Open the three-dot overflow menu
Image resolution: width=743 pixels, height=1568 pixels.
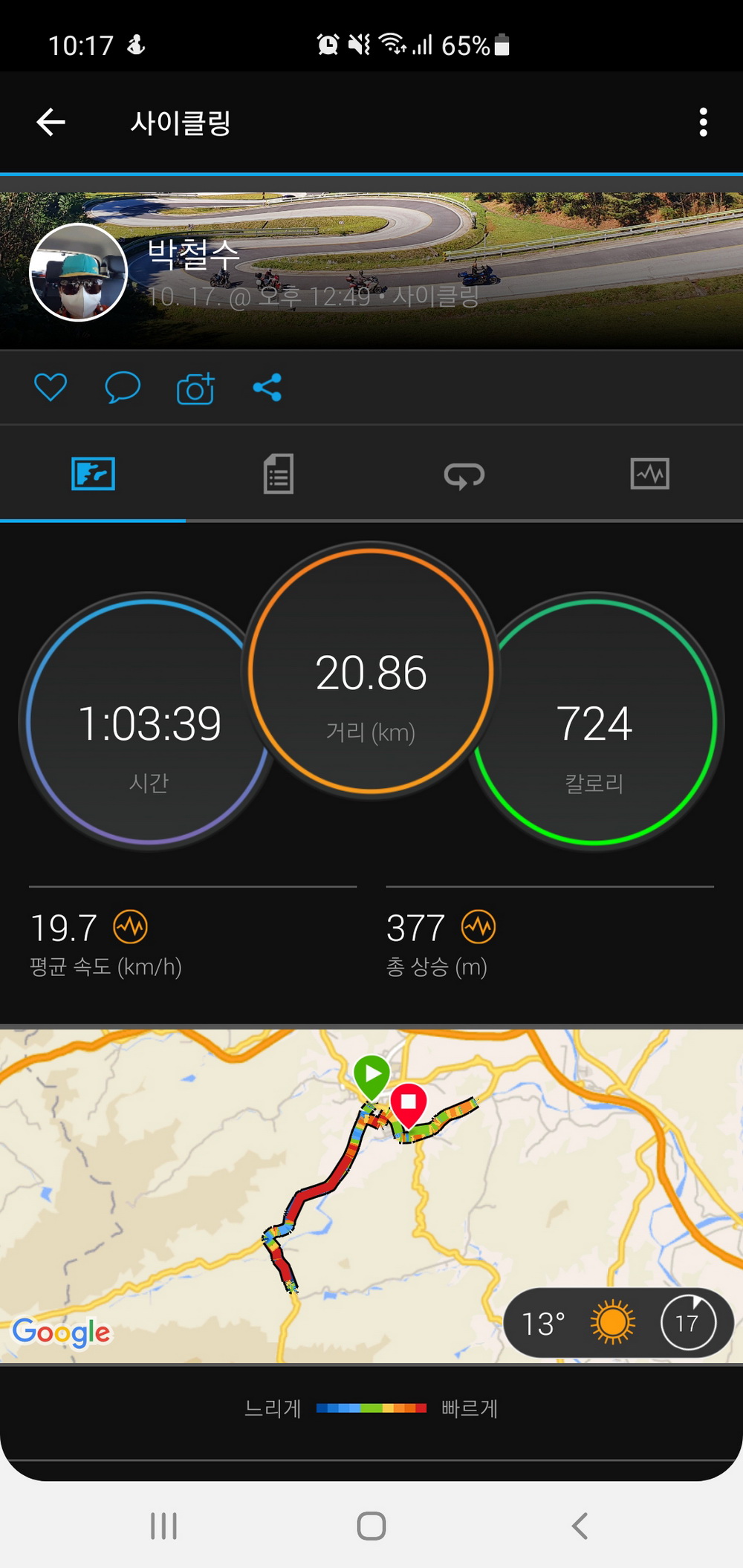point(702,123)
